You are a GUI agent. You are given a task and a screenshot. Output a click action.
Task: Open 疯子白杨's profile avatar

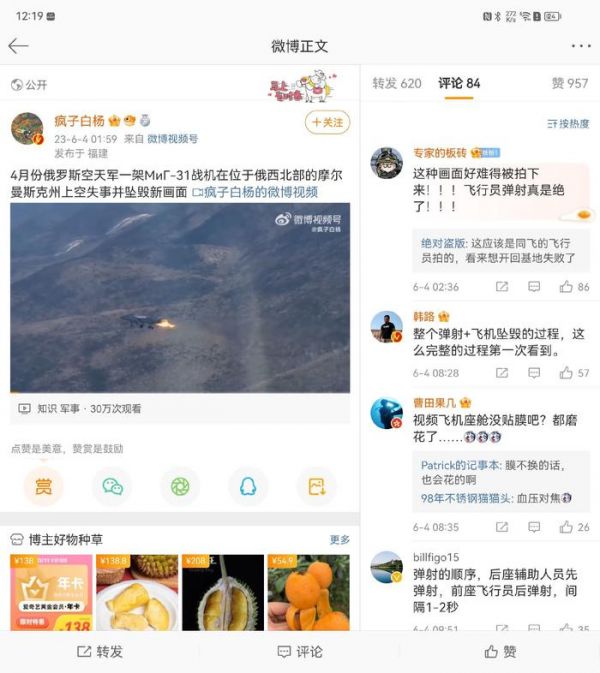click(27, 129)
